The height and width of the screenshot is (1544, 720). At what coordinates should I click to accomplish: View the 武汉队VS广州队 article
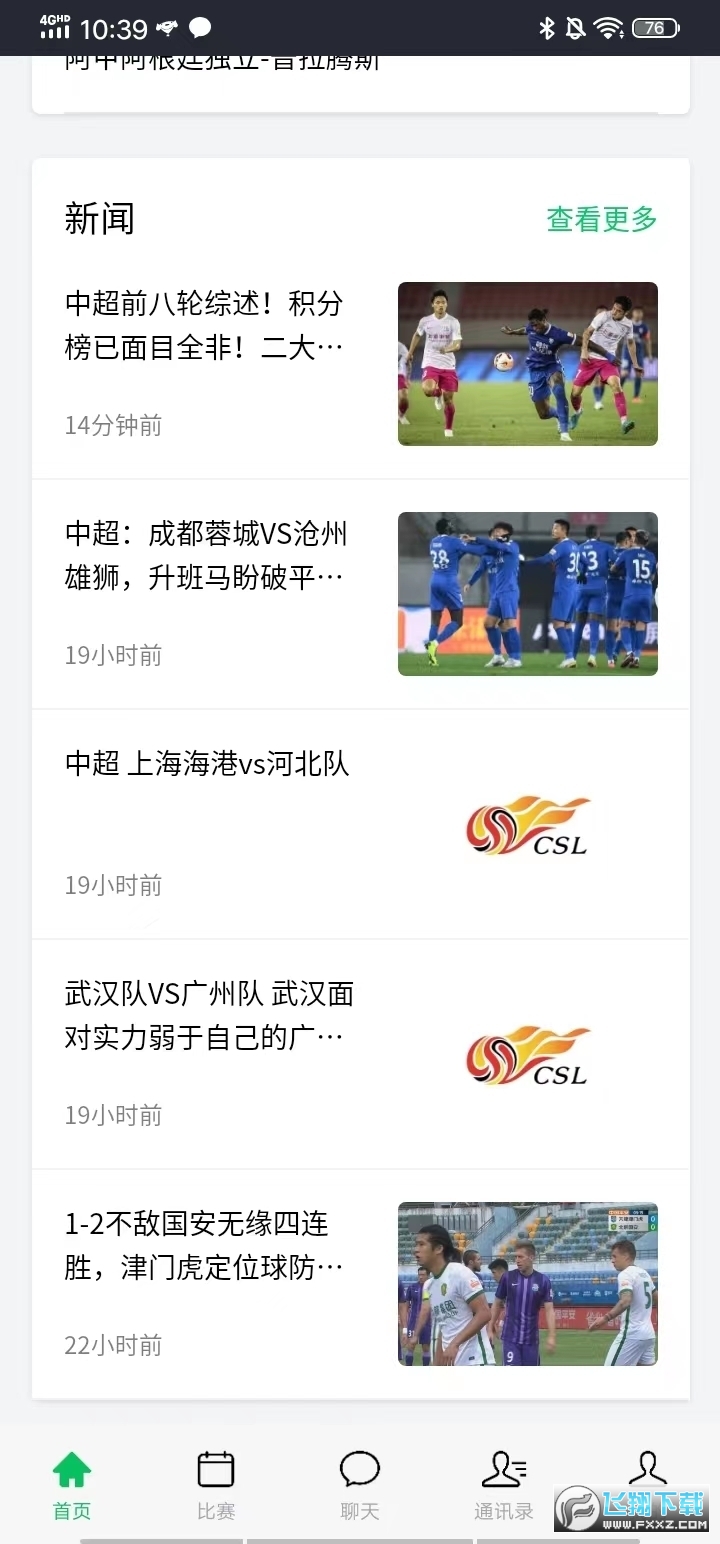click(x=209, y=1016)
